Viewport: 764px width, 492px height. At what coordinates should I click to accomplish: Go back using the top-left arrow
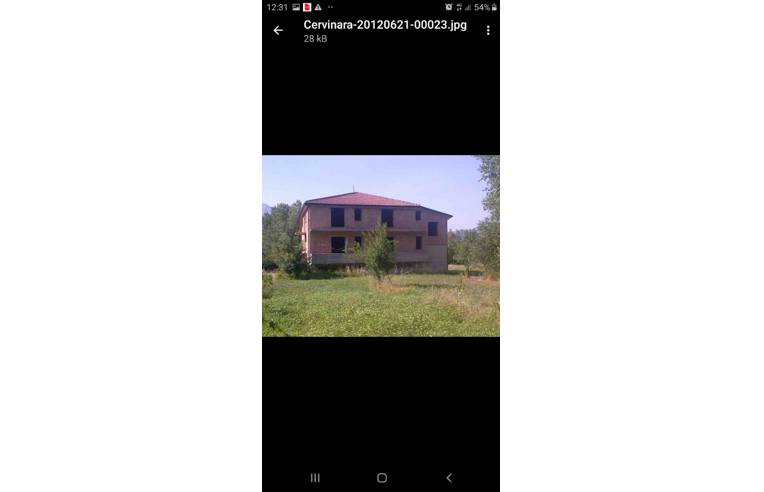278,31
